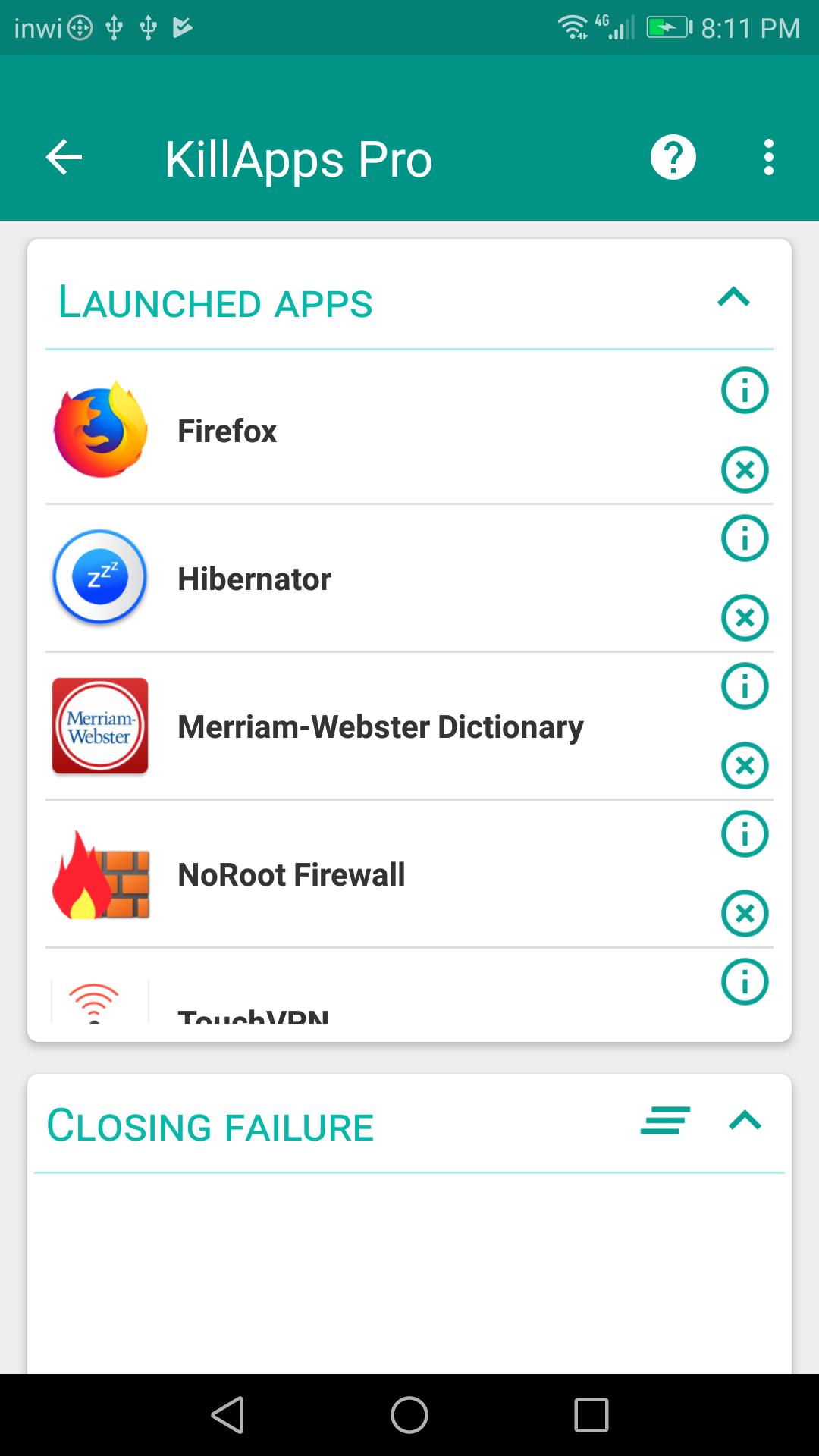View info for NoRoot Firewall
Screen dimensions: 819x1456
[745, 834]
